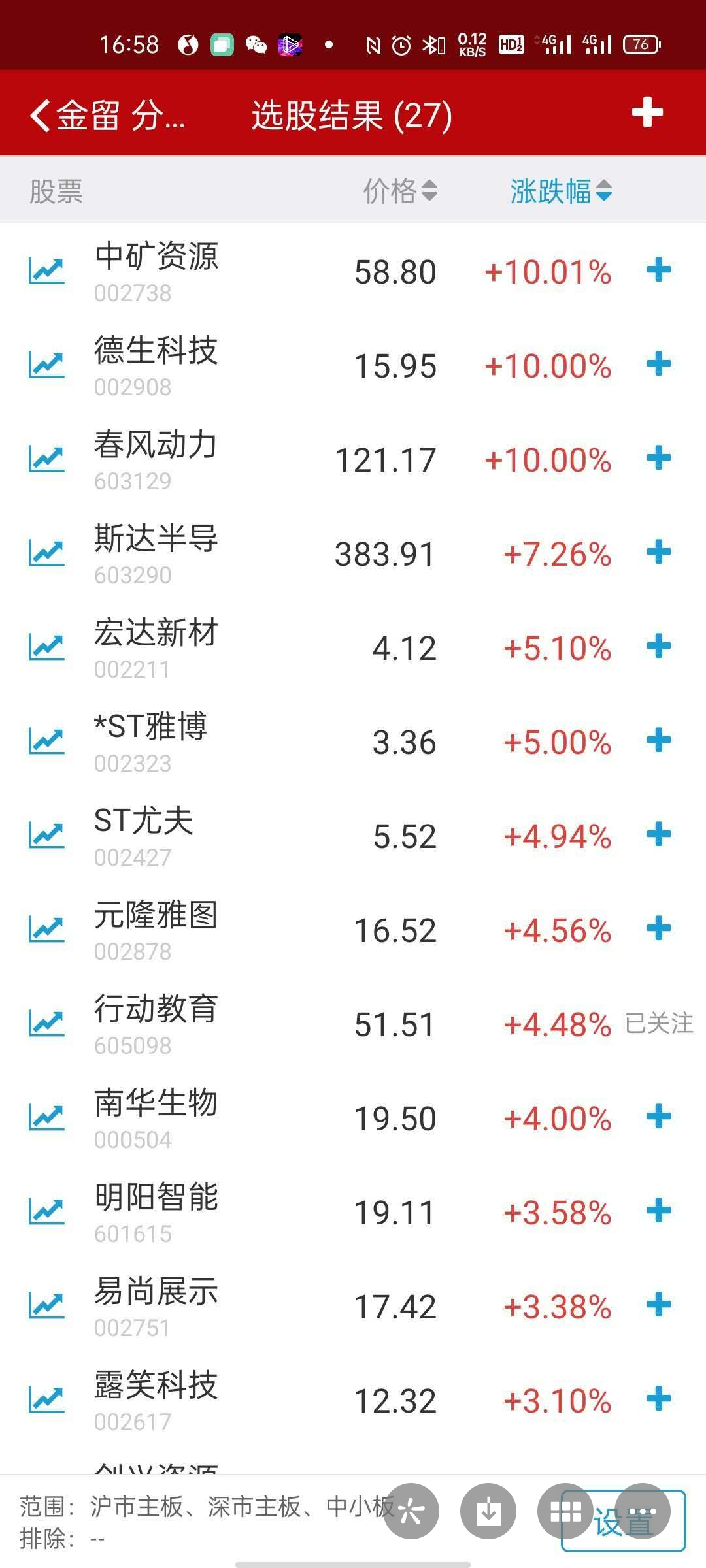Add 德生科技 to watchlist
The height and width of the screenshot is (1568, 706).
click(658, 365)
